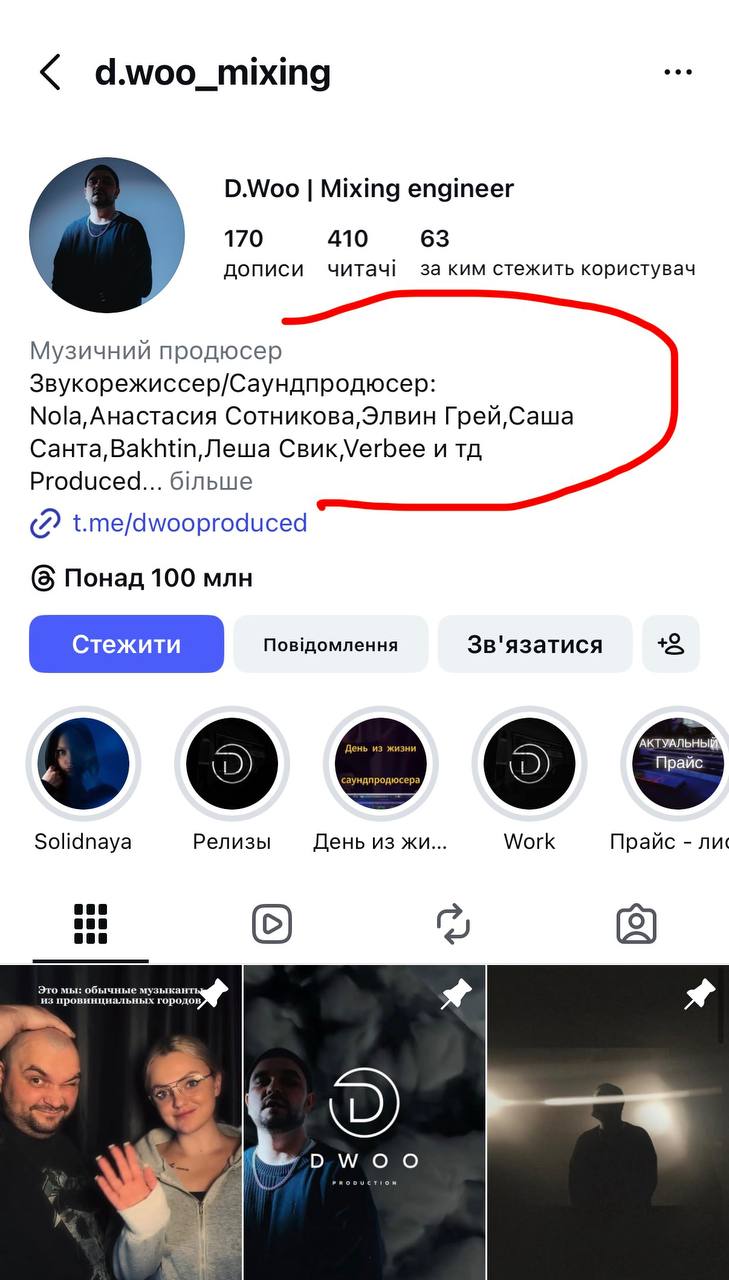Tap the Повідомлення button

coord(330,644)
